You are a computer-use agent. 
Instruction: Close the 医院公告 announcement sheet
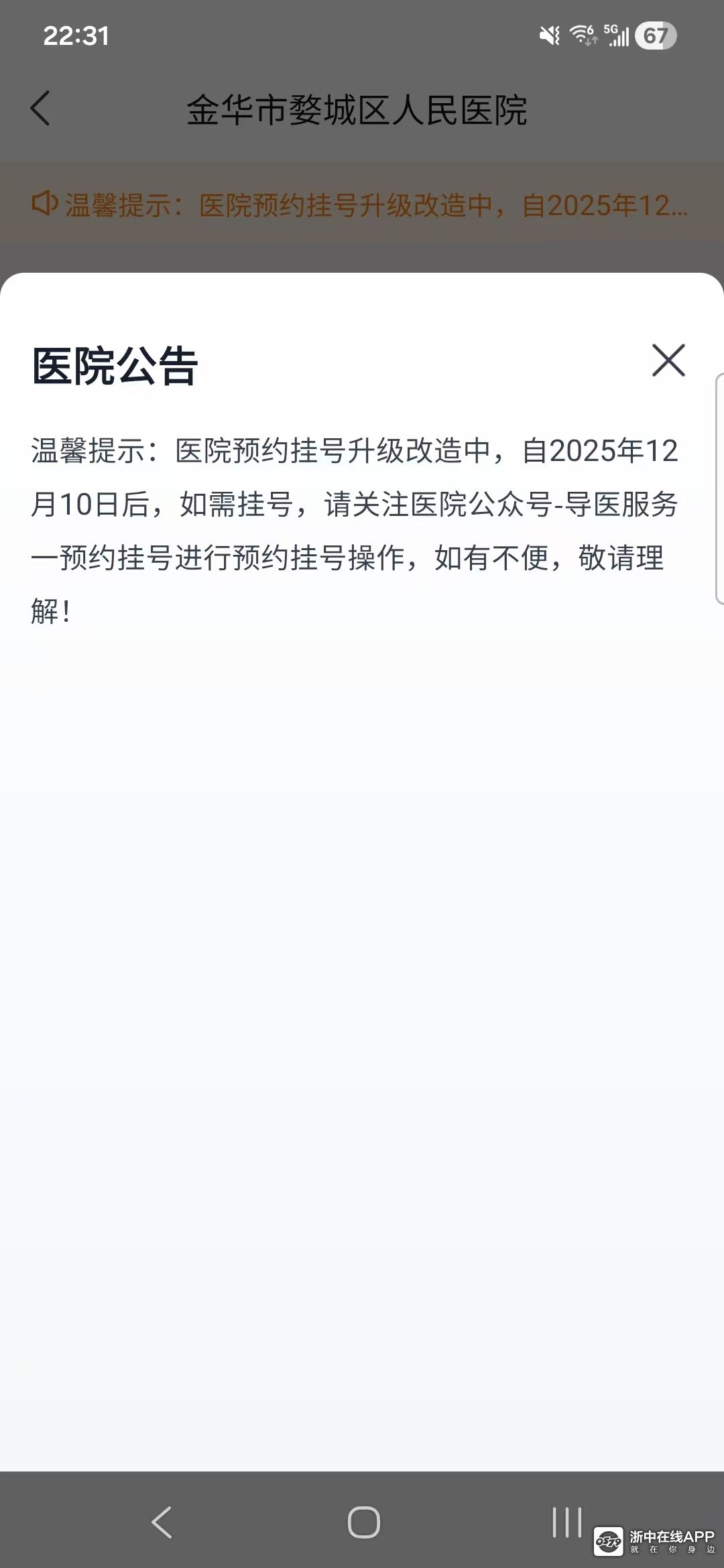click(668, 361)
